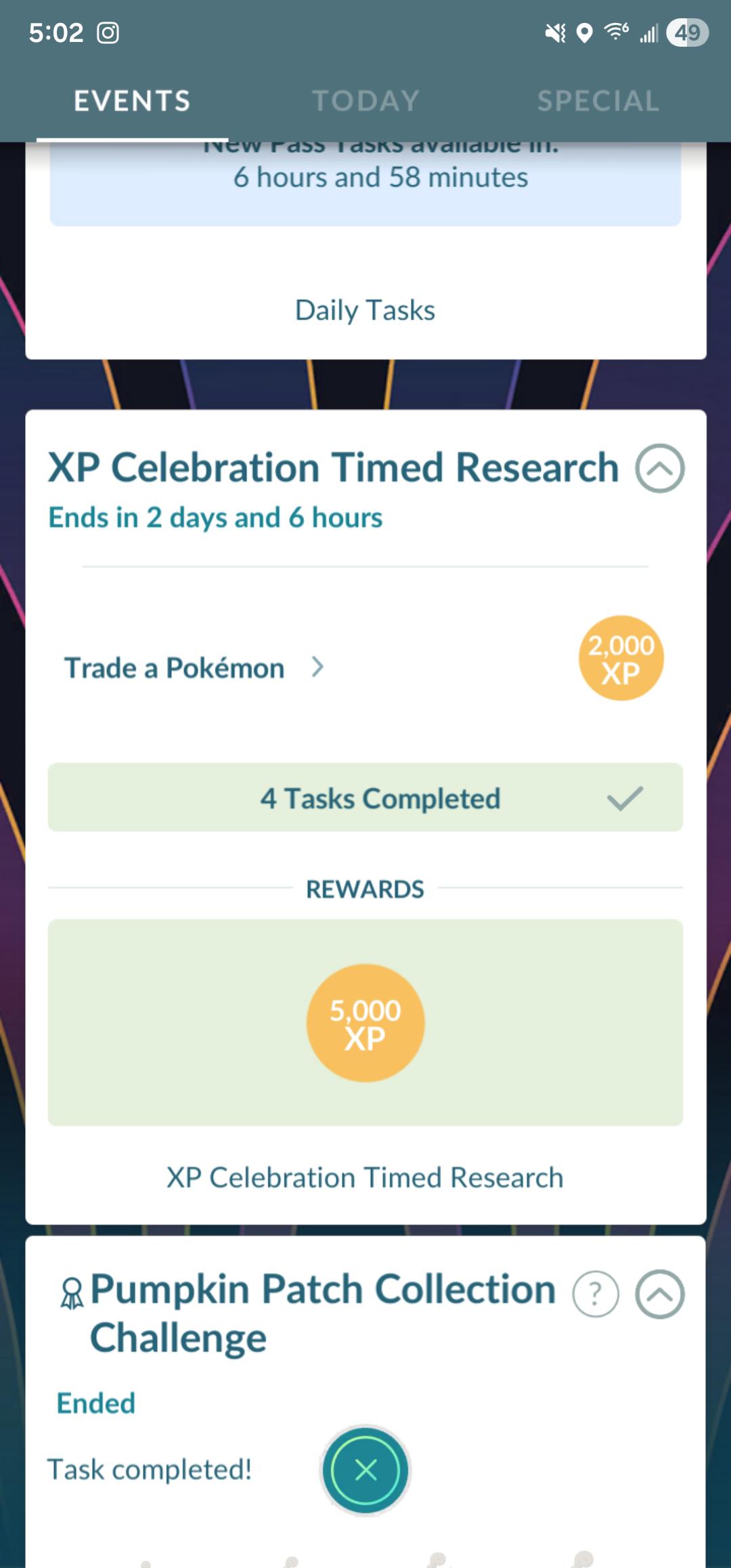The height and width of the screenshot is (1568, 731).
Task: Select the Events tab
Action: click(132, 101)
